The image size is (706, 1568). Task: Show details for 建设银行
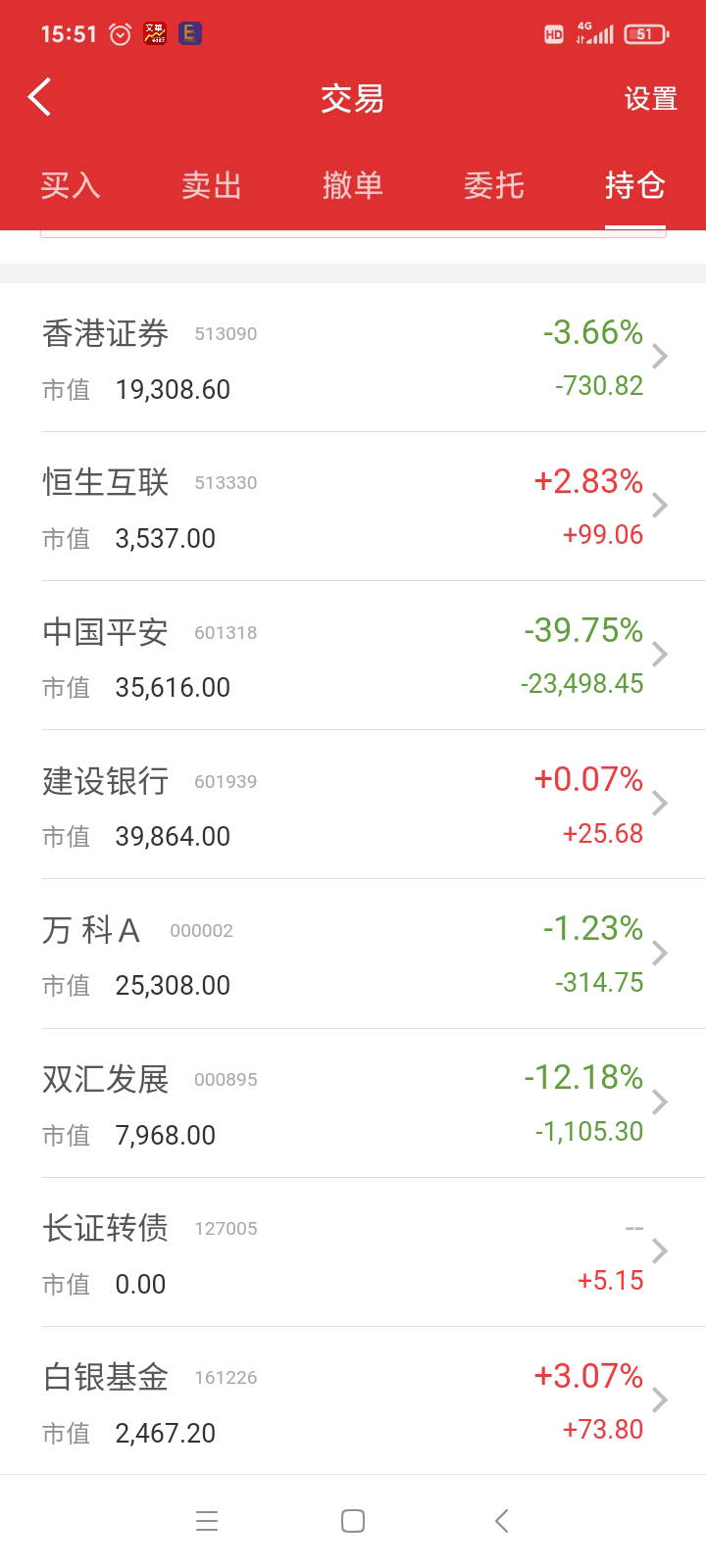[x=353, y=805]
